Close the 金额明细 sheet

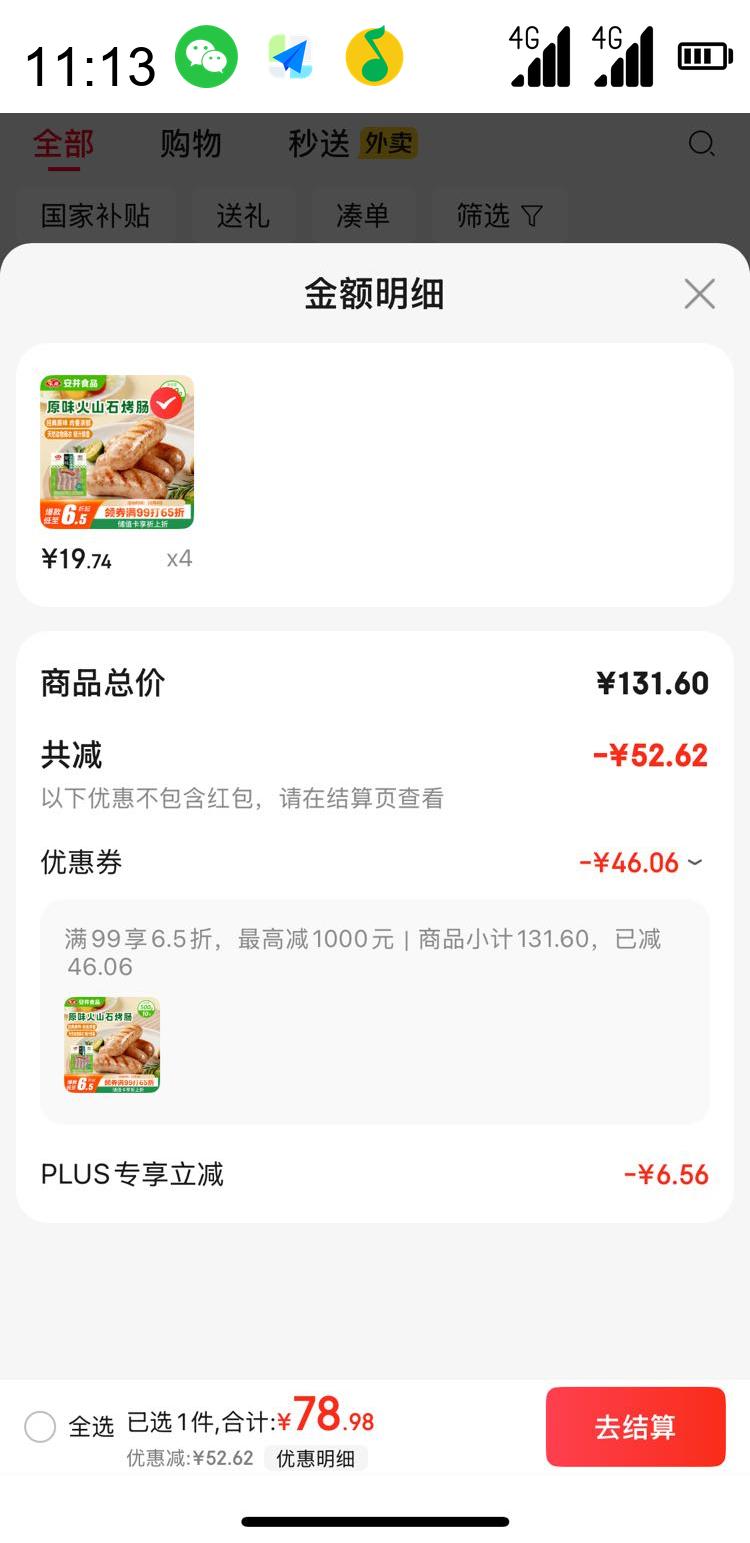coord(699,294)
